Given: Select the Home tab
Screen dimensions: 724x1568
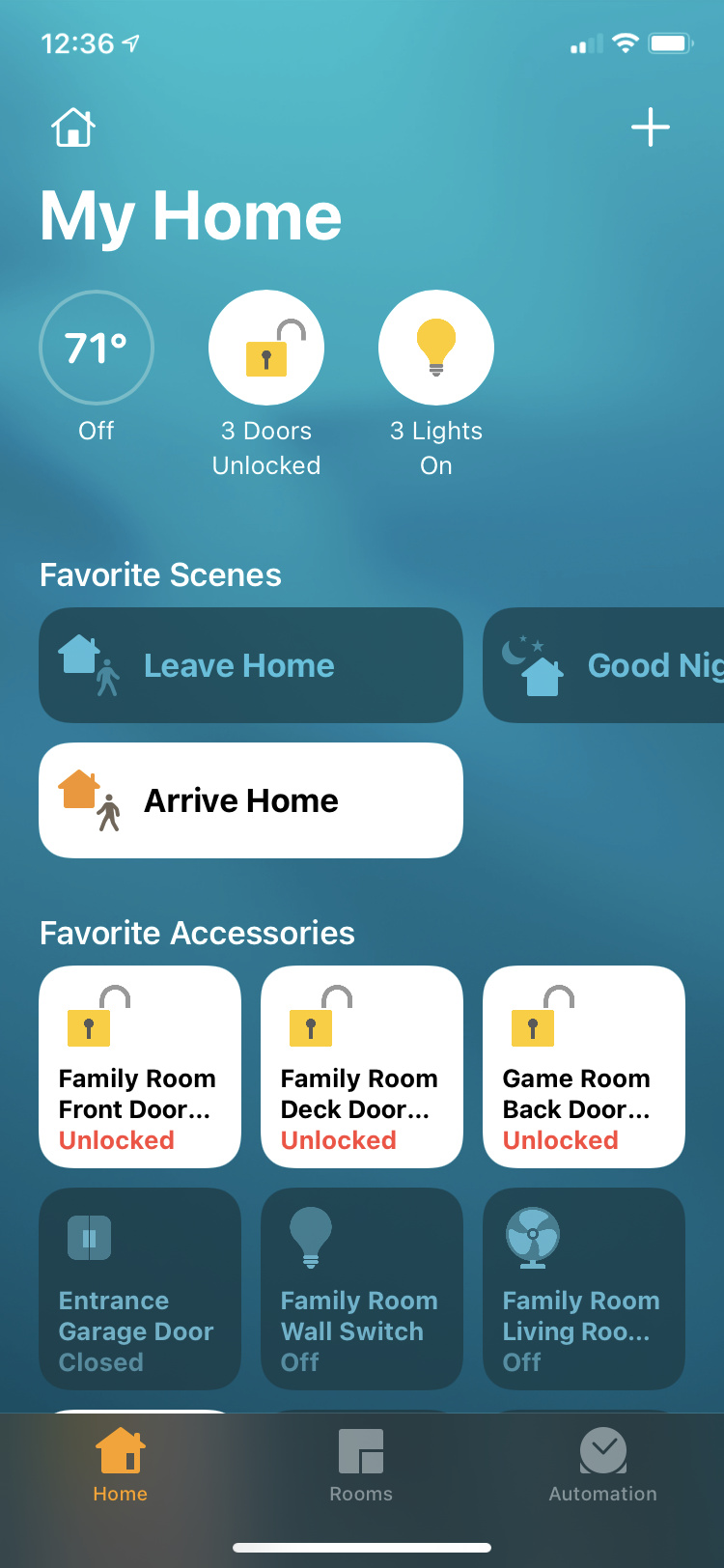Looking at the screenshot, I should pos(121,1465).
